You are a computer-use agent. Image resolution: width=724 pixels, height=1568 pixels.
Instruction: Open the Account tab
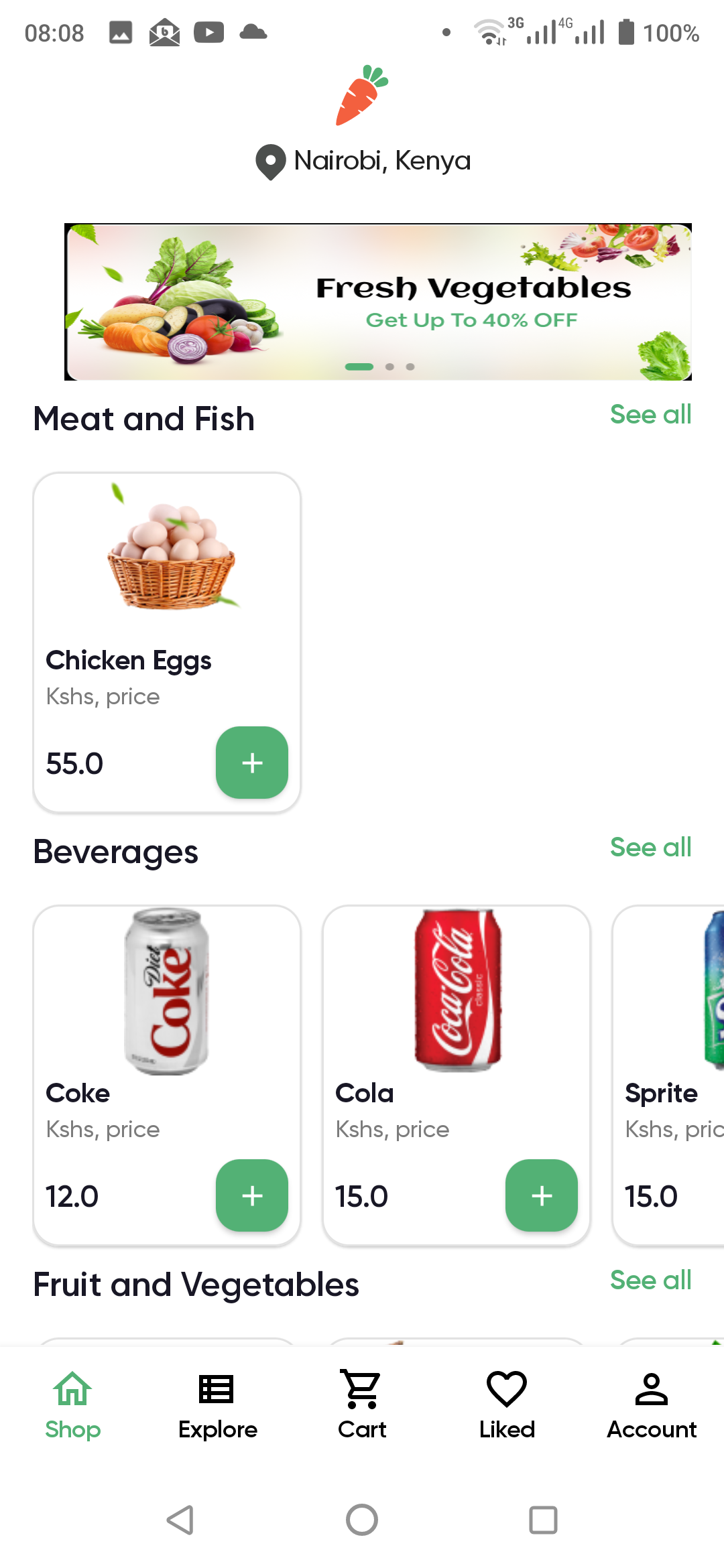point(652,1404)
